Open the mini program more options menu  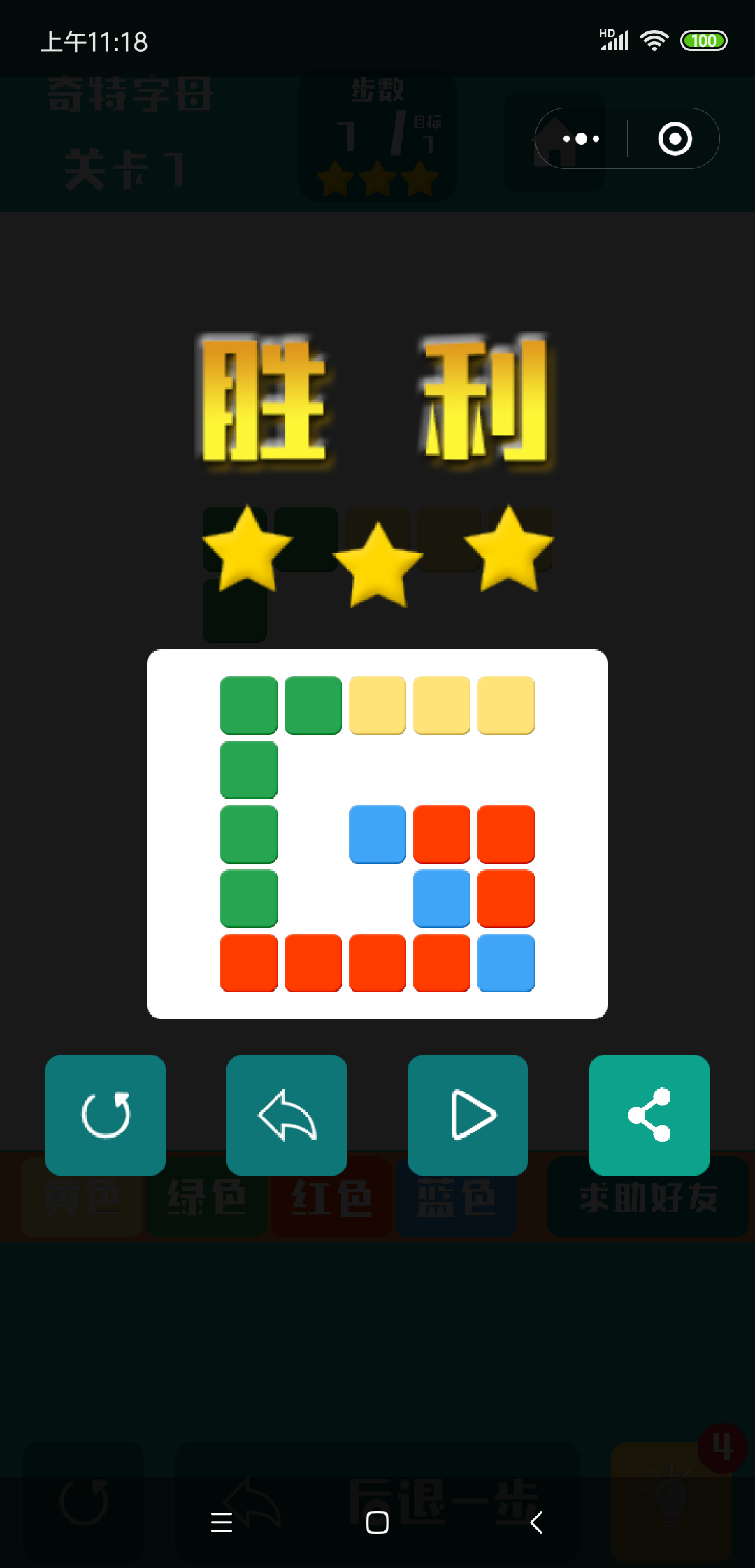[x=582, y=138]
